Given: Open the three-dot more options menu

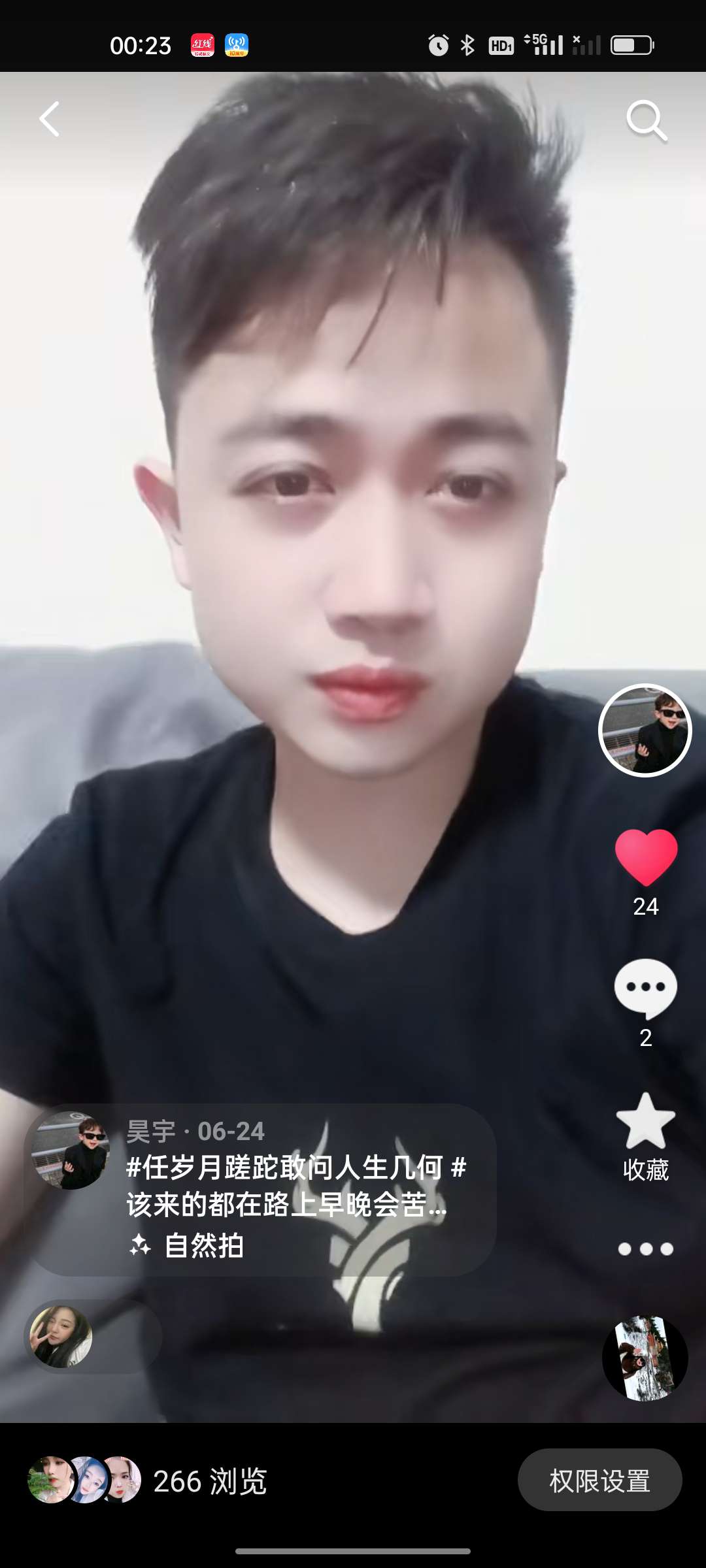Looking at the screenshot, I should pyautogui.click(x=646, y=1249).
